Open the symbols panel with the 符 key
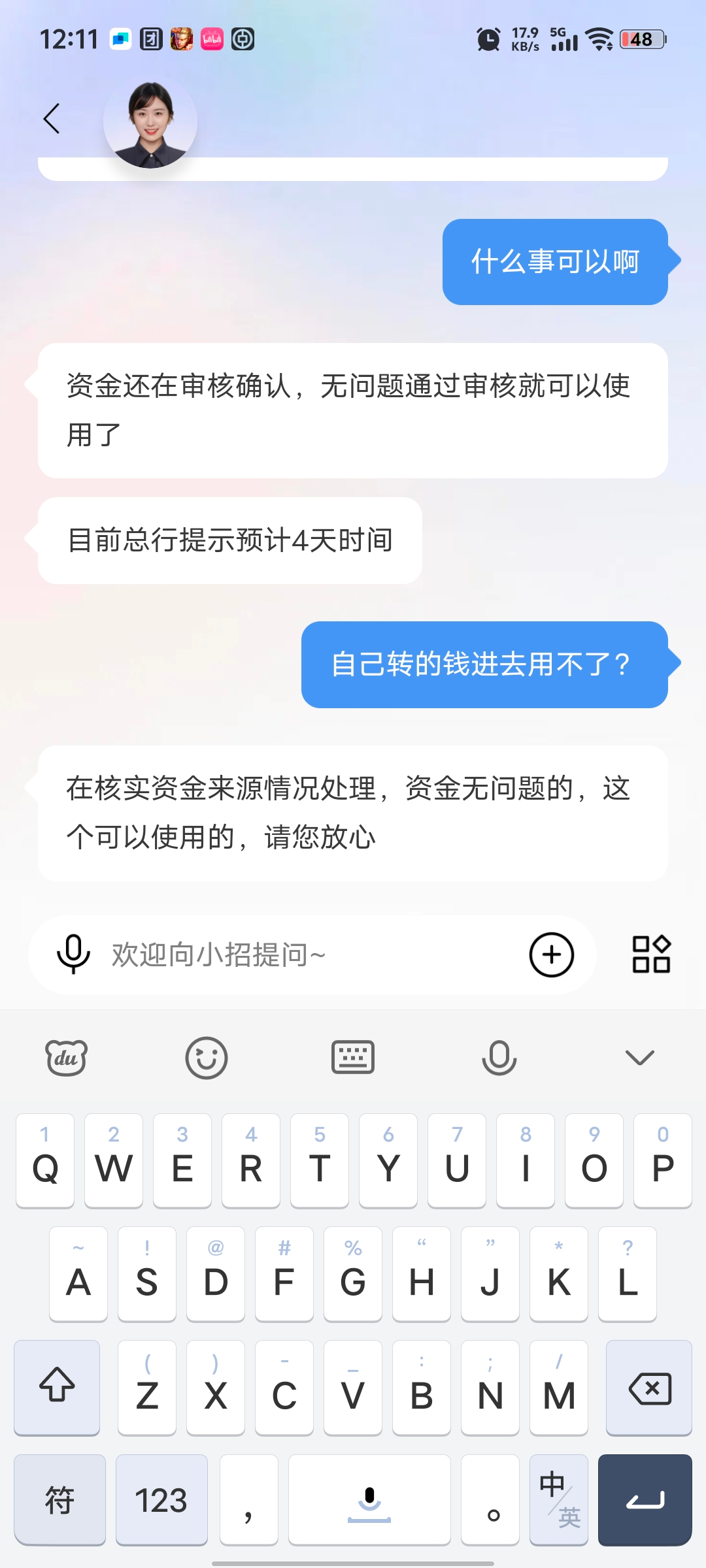The width and height of the screenshot is (706, 1568). tap(59, 1499)
